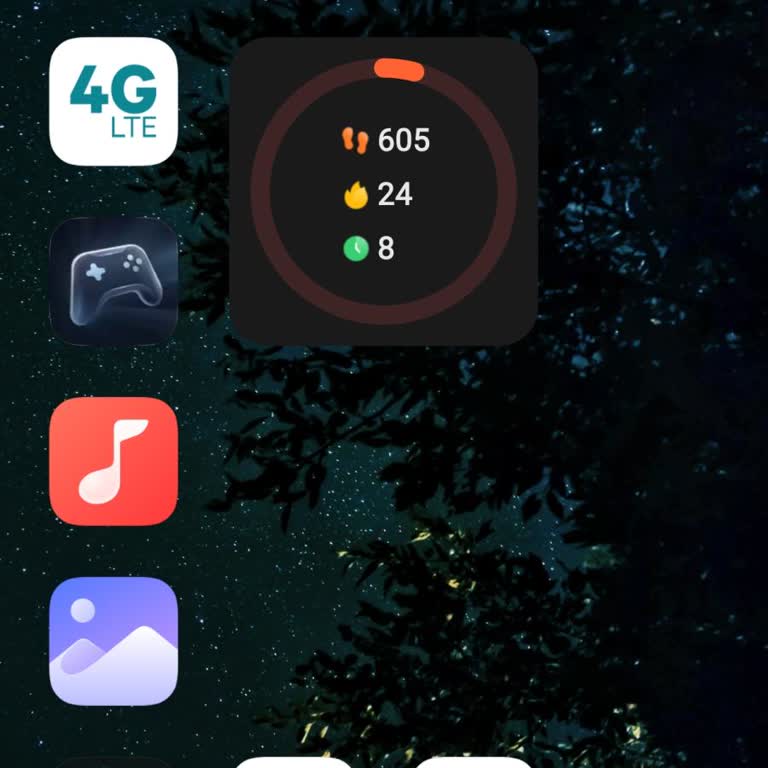This screenshot has width=768, height=768.
Task: Launch the game controller app
Action: click(x=113, y=281)
